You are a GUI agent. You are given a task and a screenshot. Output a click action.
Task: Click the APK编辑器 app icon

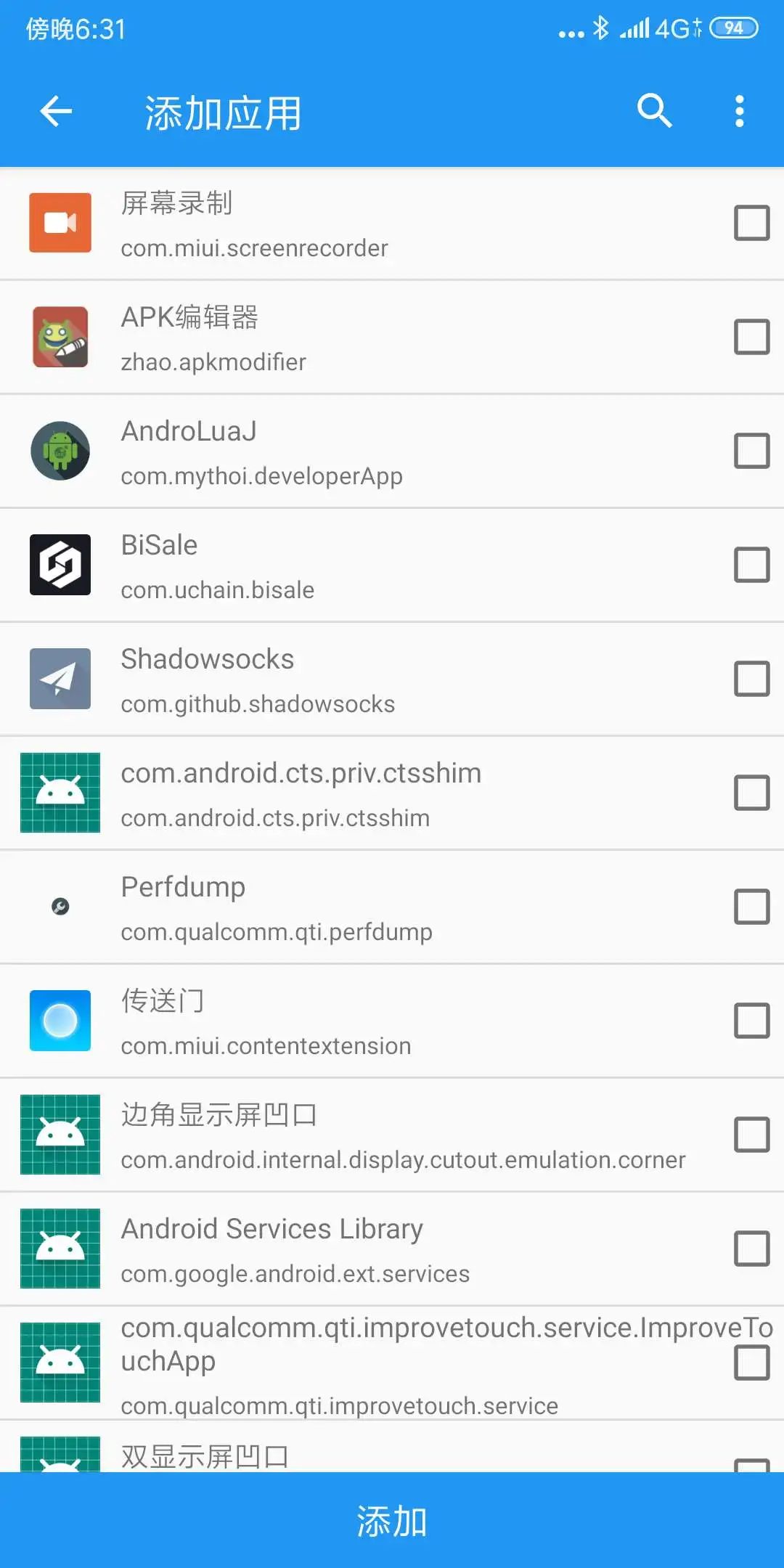(x=60, y=336)
